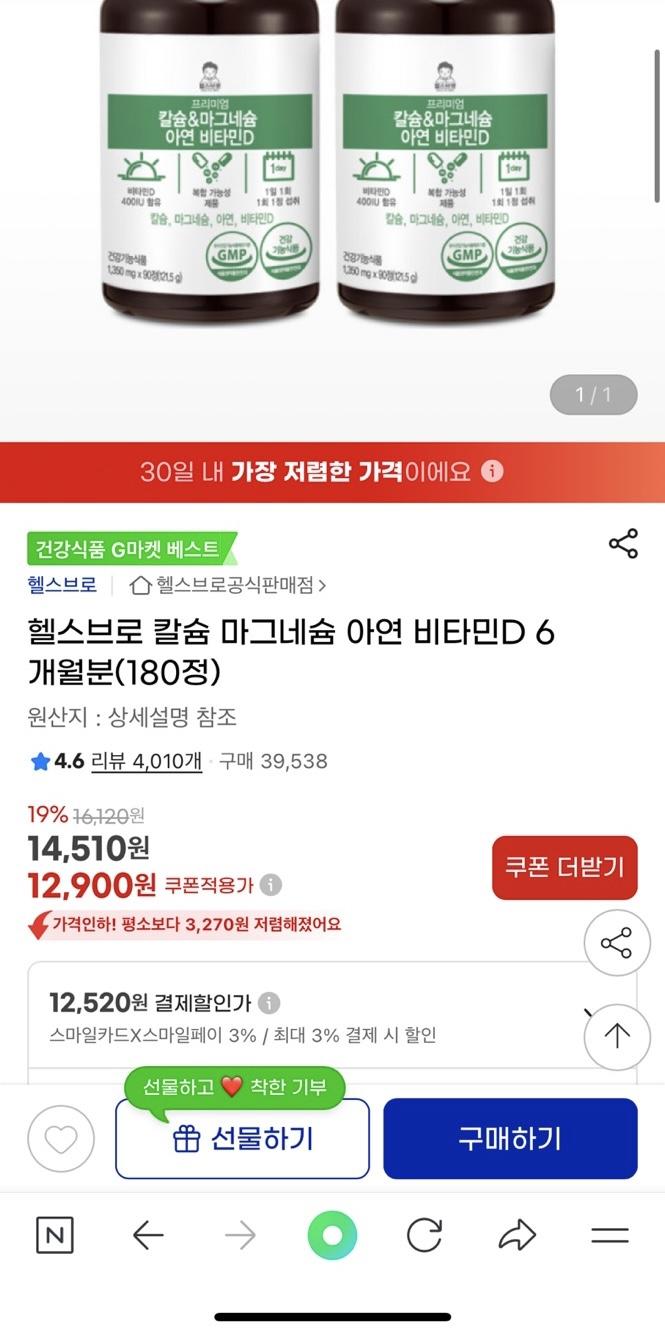Reload the current page
Image resolution: width=665 pixels, height=1335 pixels.
point(424,1236)
